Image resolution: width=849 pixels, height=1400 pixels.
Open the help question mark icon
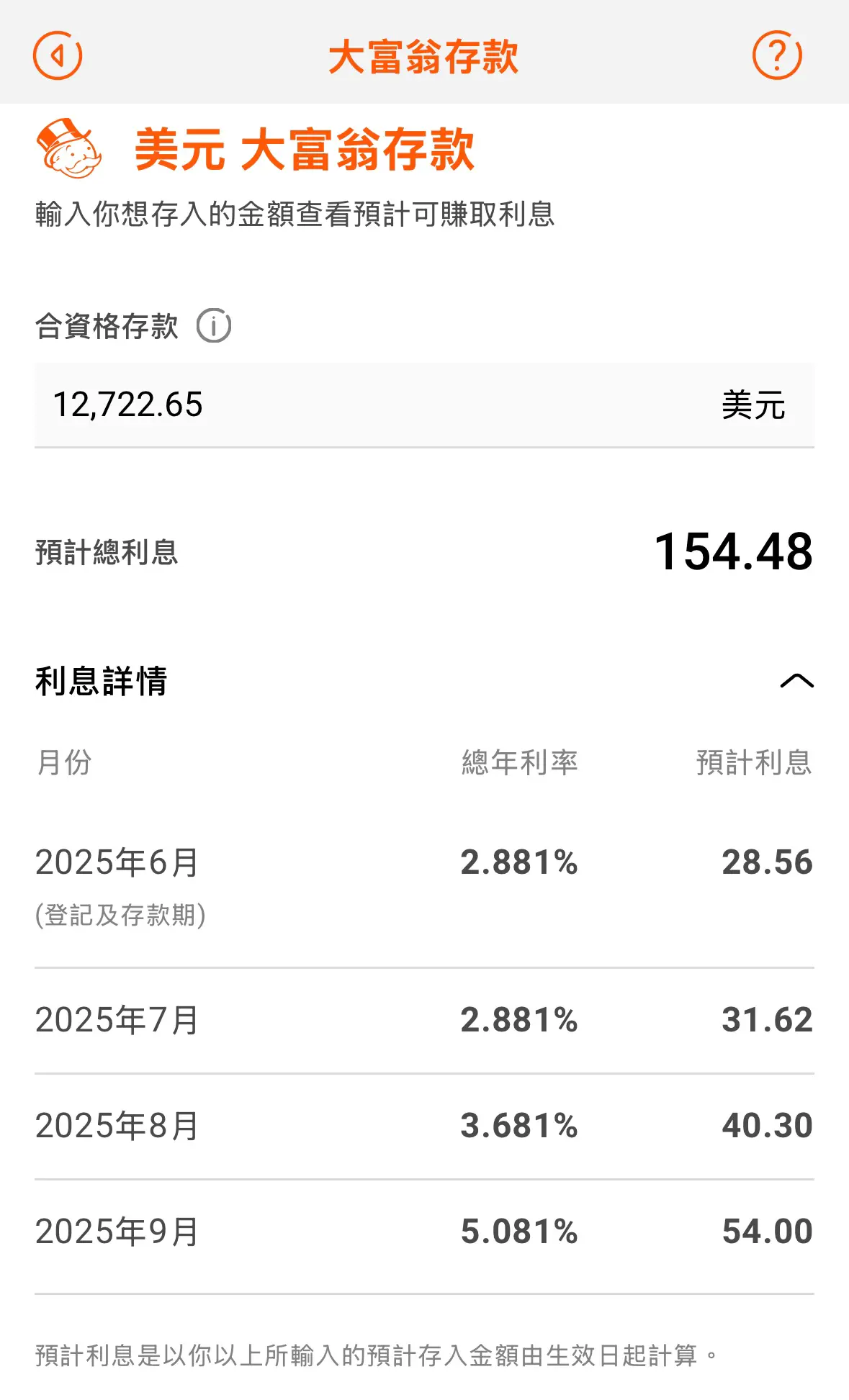pos(777,55)
